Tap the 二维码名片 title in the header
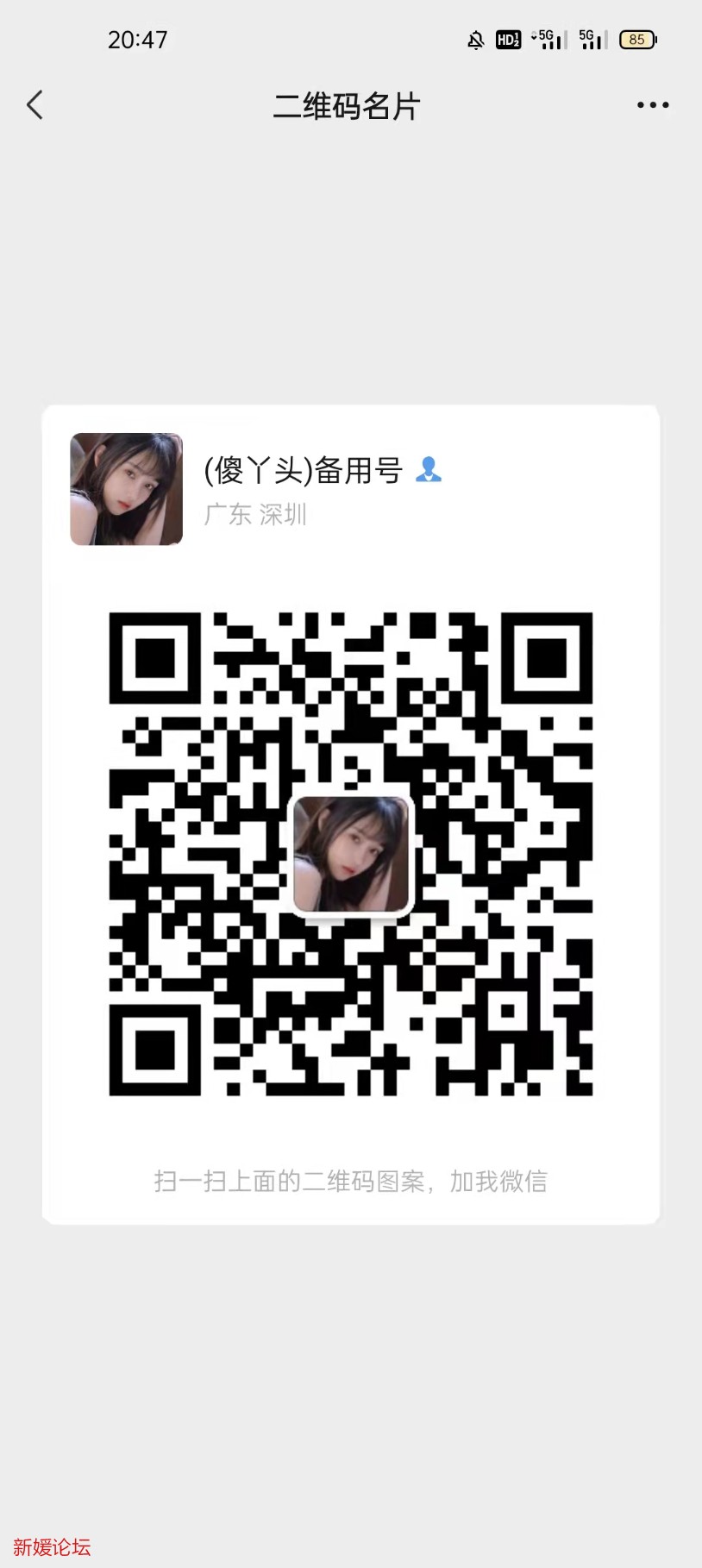 pyautogui.click(x=347, y=104)
